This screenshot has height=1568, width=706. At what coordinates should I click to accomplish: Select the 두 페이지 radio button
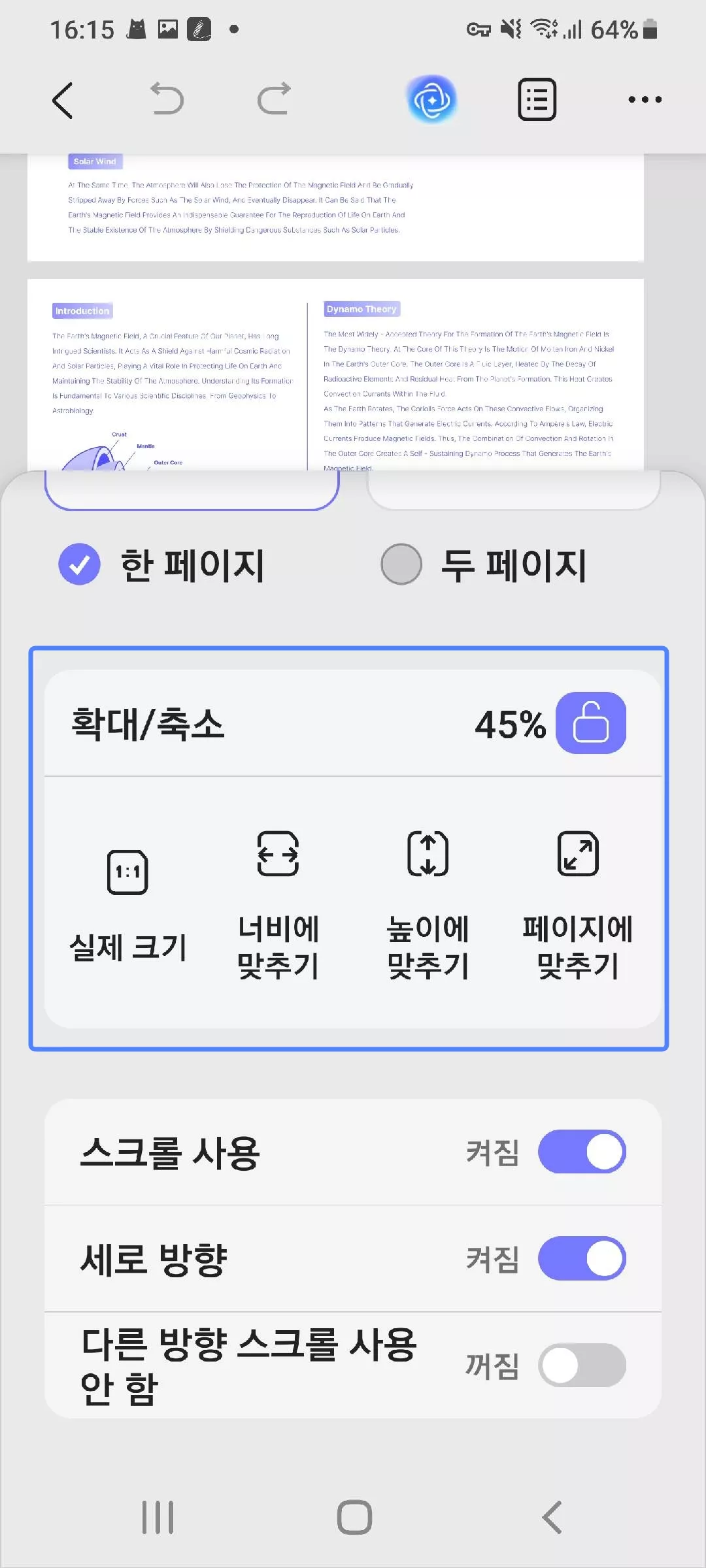402,564
